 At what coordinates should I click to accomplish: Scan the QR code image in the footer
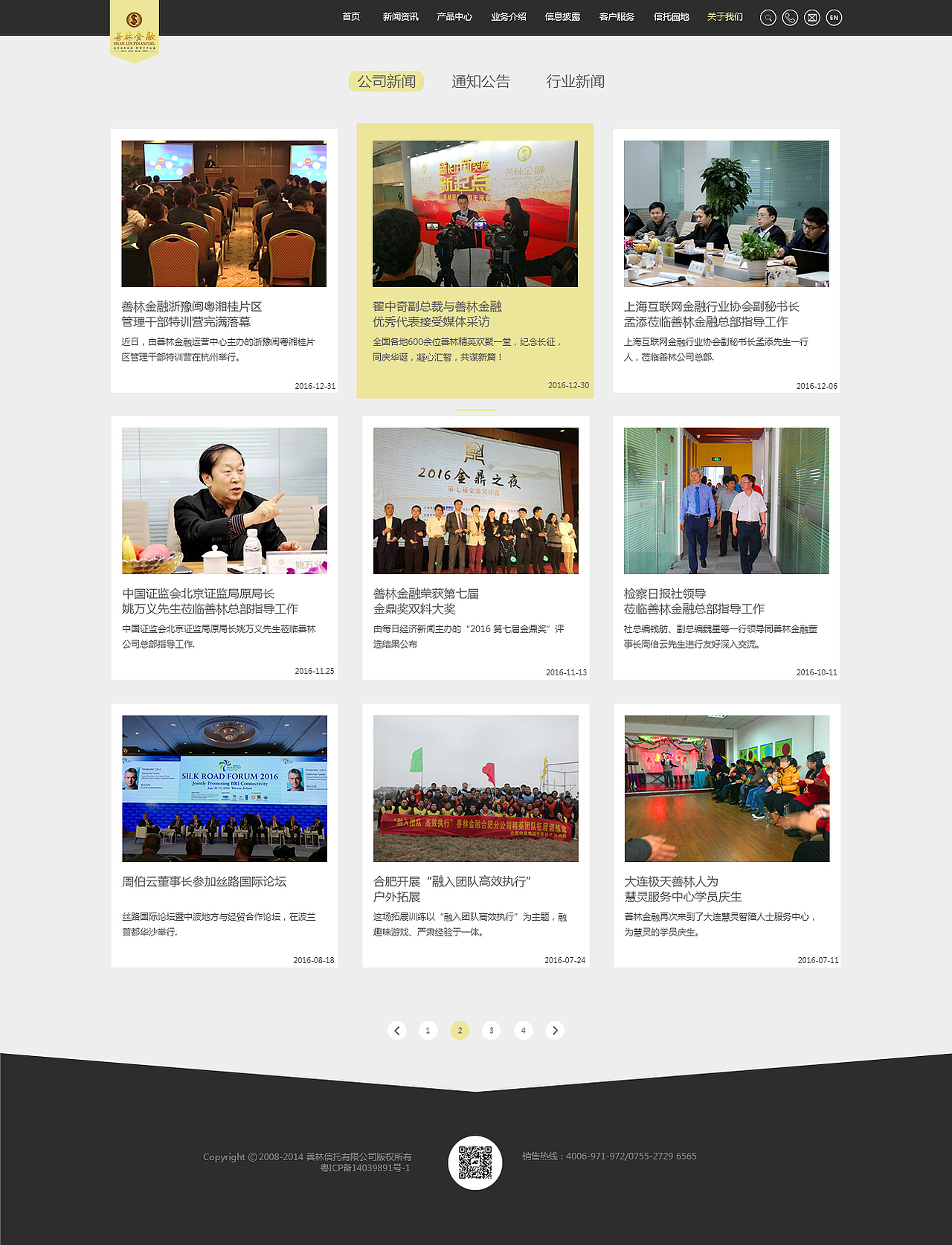pos(476,1162)
